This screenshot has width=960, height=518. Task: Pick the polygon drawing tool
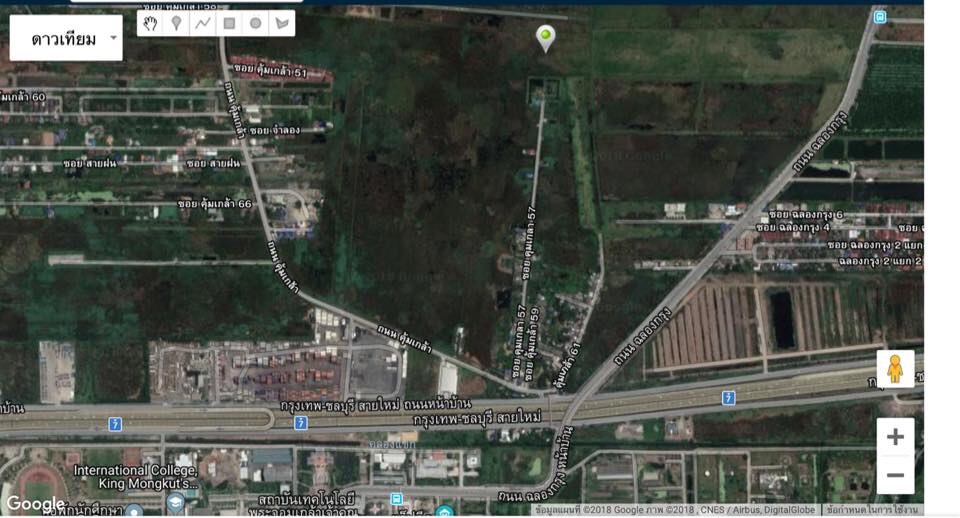(x=282, y=23)
